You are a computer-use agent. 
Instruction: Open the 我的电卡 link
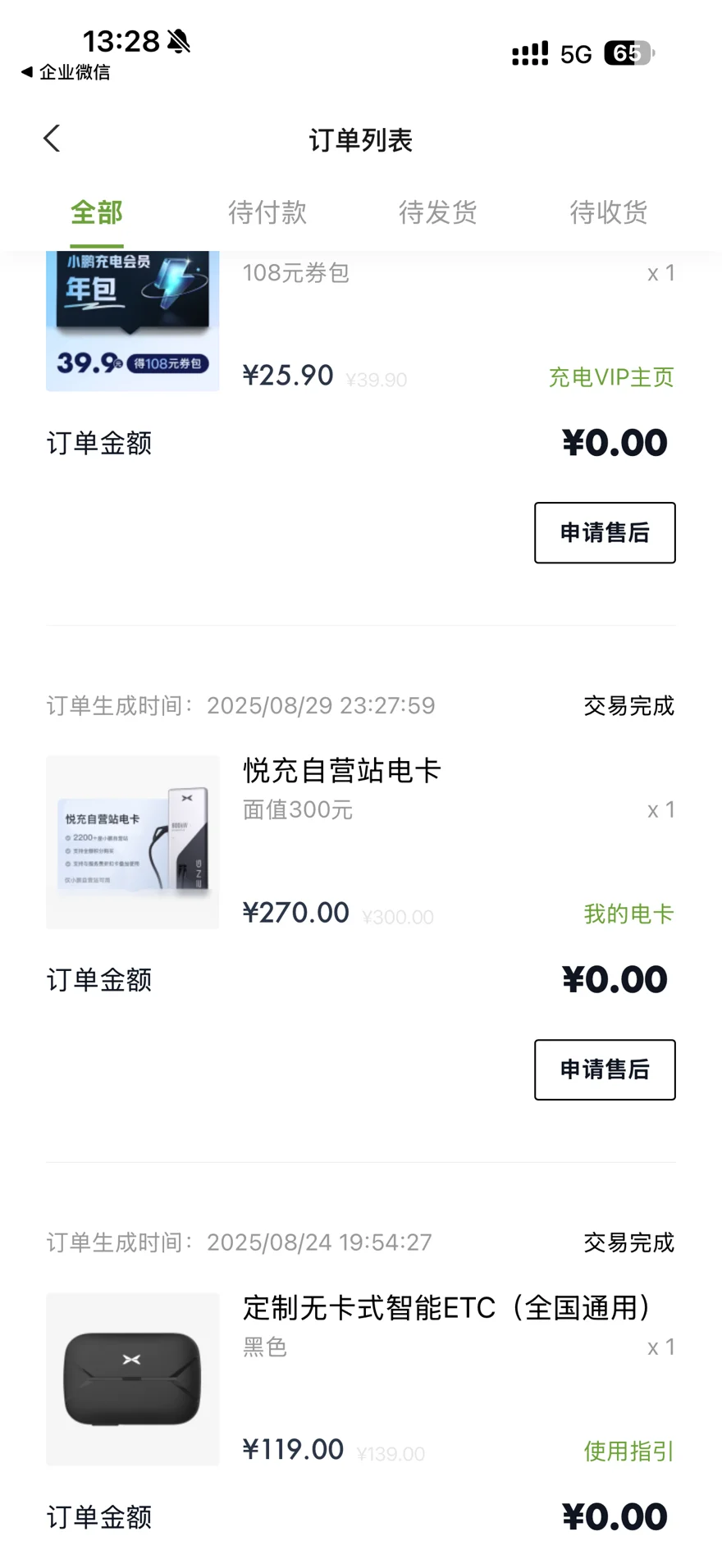point(628,914)
